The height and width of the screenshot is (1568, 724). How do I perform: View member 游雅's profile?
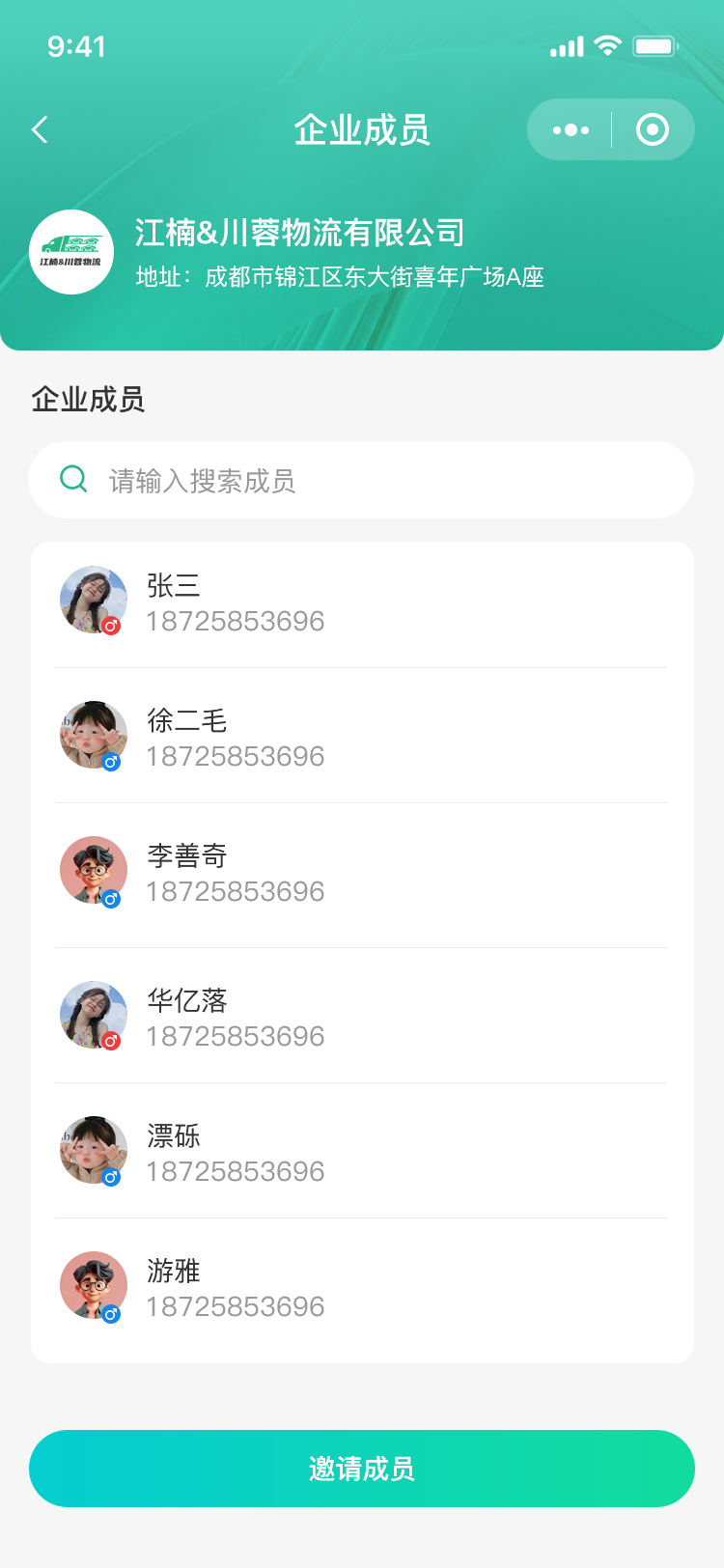coord(361,1288)
